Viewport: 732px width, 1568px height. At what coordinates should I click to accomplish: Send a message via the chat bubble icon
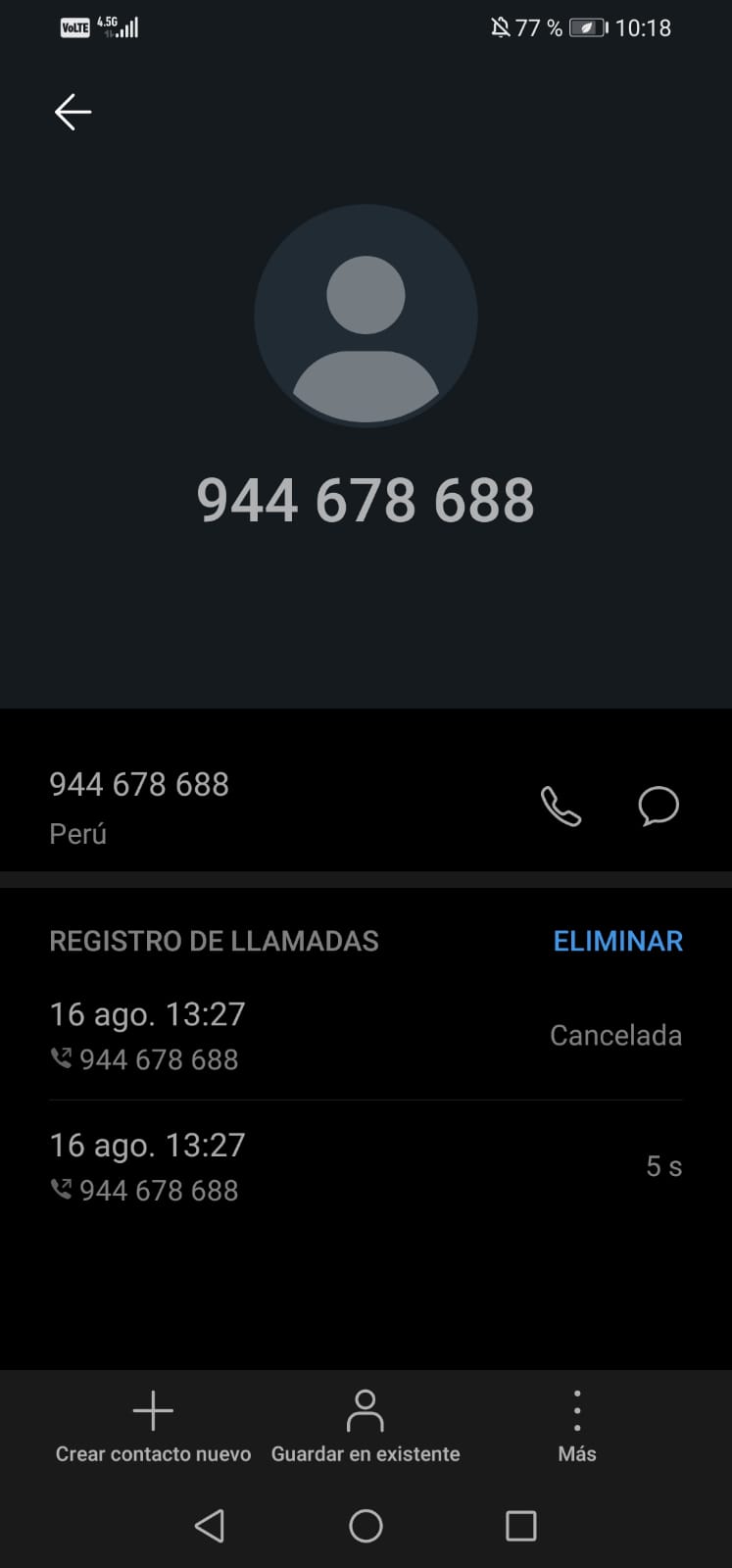659,807
